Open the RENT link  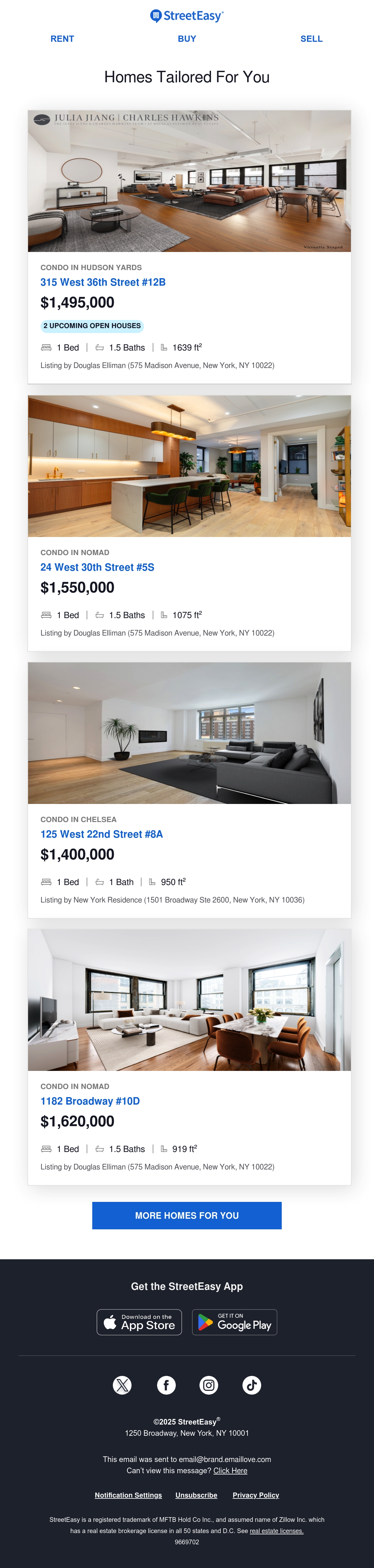tap(62, 39)
